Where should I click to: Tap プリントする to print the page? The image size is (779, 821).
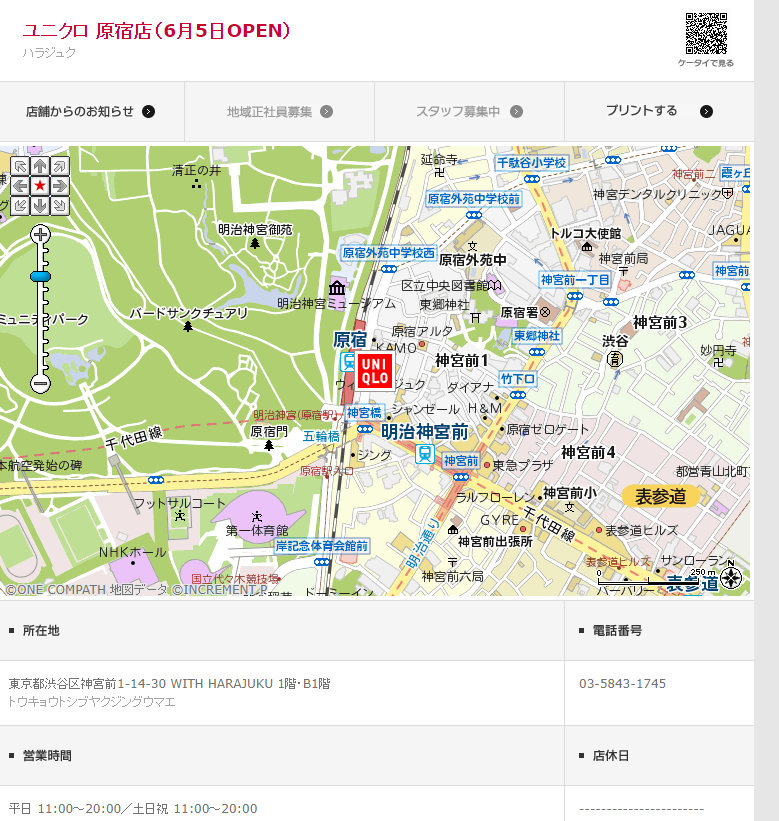(x=658, y=111)
